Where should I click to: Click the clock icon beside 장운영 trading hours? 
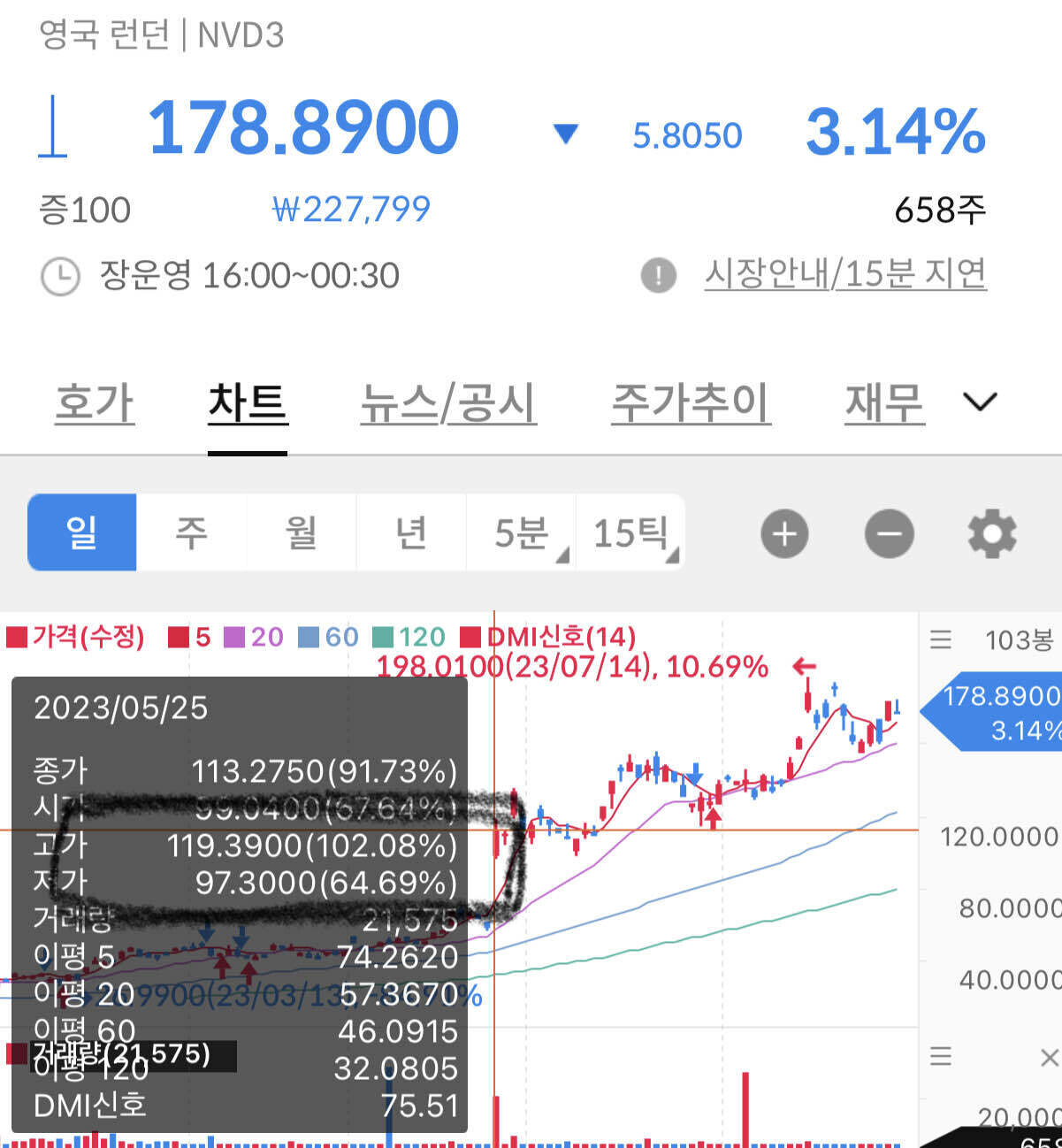tap(59, 275)
